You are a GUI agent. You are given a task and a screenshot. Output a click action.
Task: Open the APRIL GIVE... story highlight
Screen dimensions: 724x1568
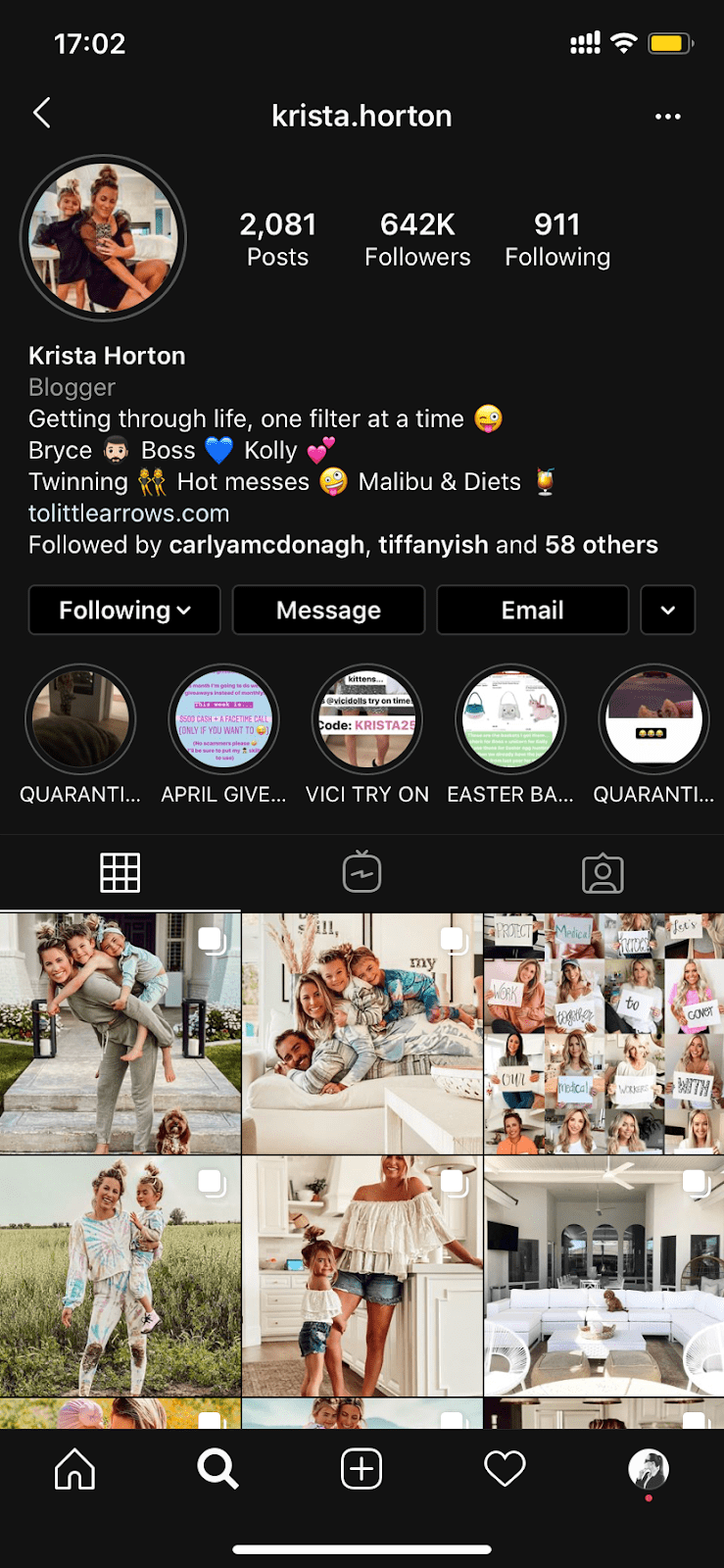(x=223, y=720)
